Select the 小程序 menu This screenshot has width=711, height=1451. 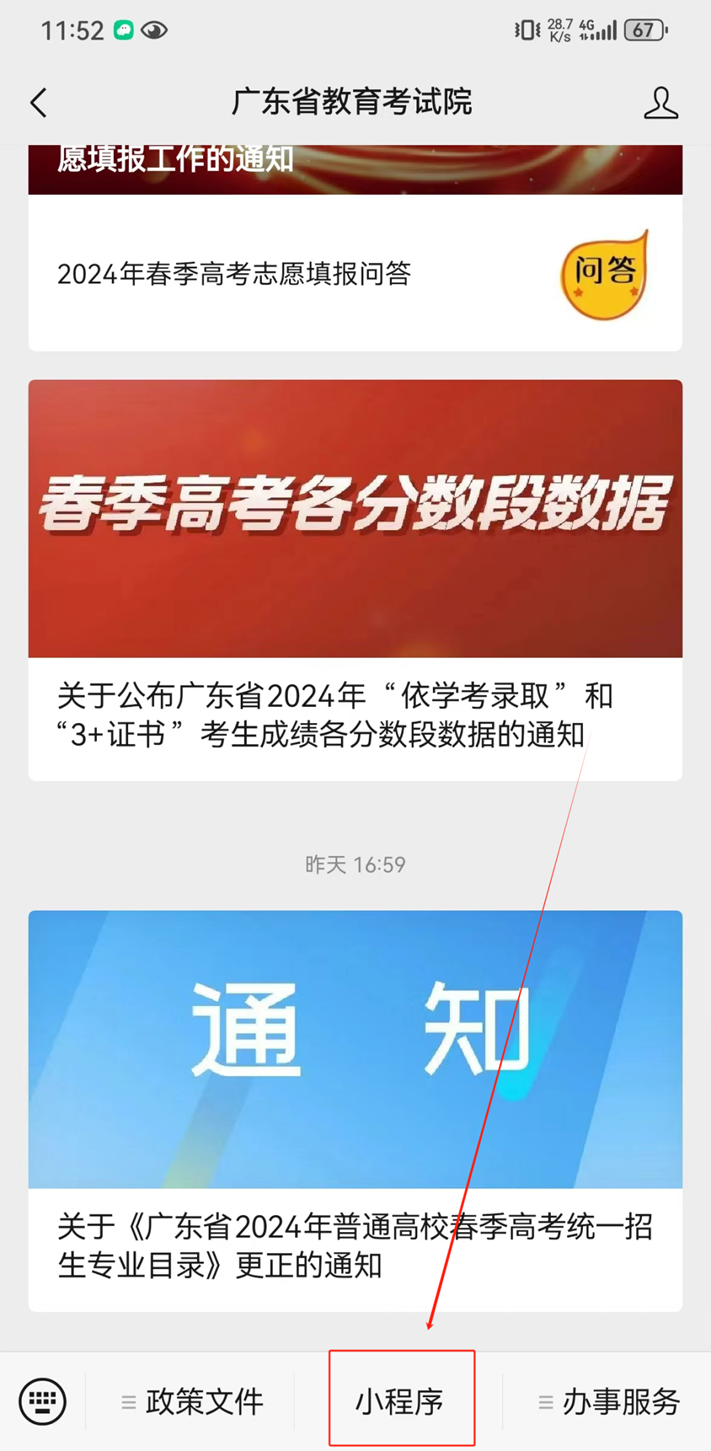400,1402
